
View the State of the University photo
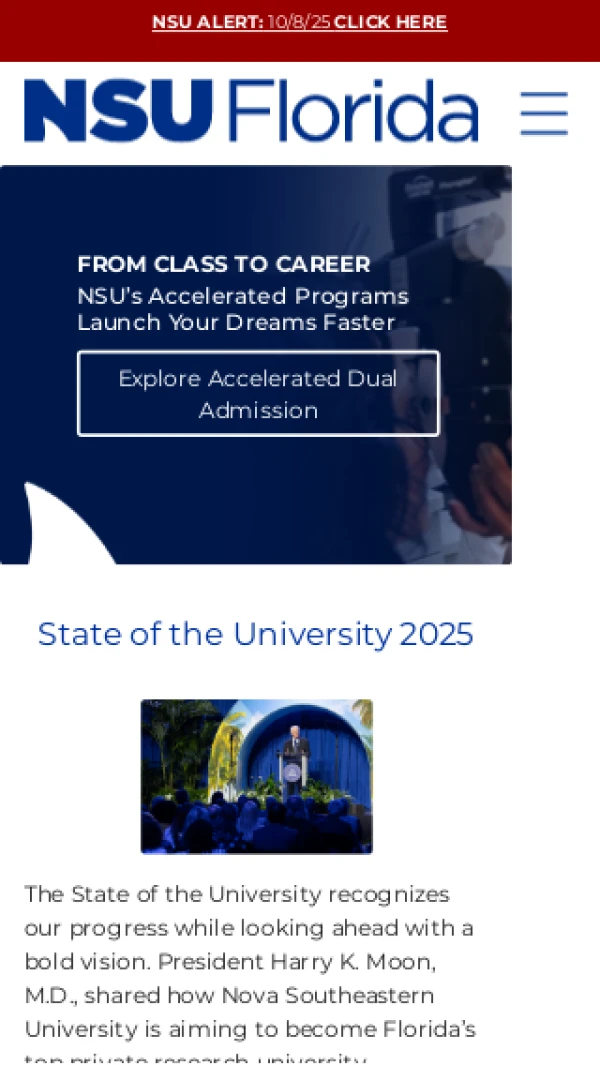(x=256, y=776)
